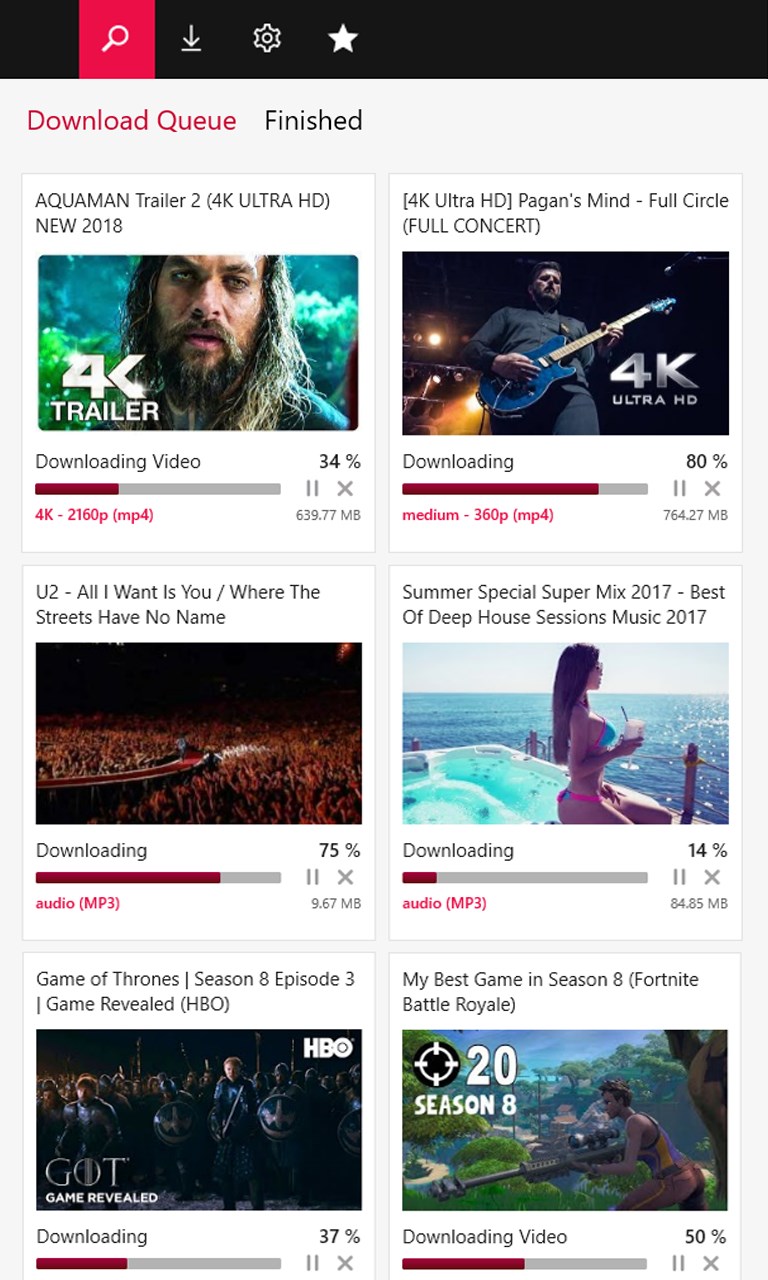The height and width of the screenshot is (1280, 768).
Task: Open the search tab in the top bar
Action: pyautogui.click(x=117, y=39)
